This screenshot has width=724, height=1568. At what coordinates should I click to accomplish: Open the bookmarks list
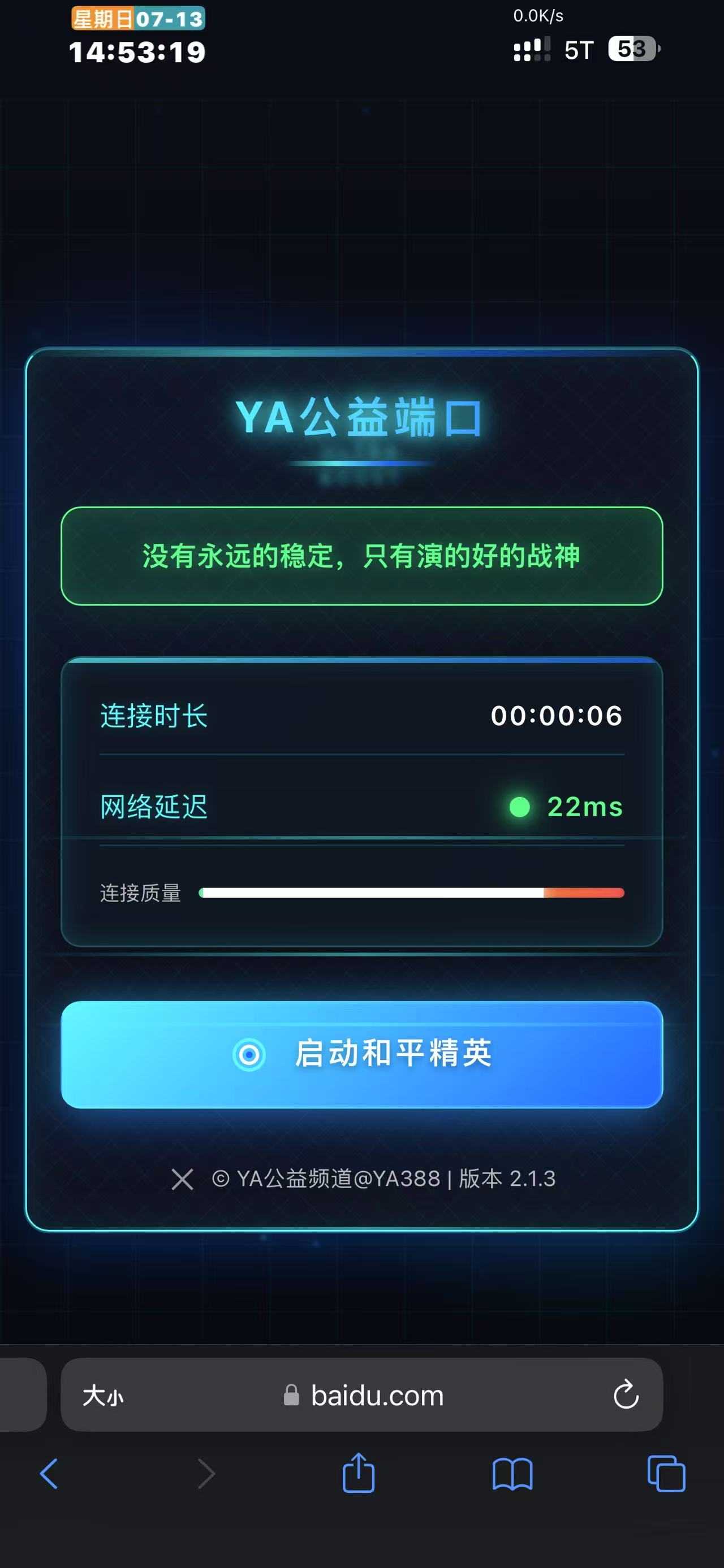pyautogui.click(x=512, y=1474)
